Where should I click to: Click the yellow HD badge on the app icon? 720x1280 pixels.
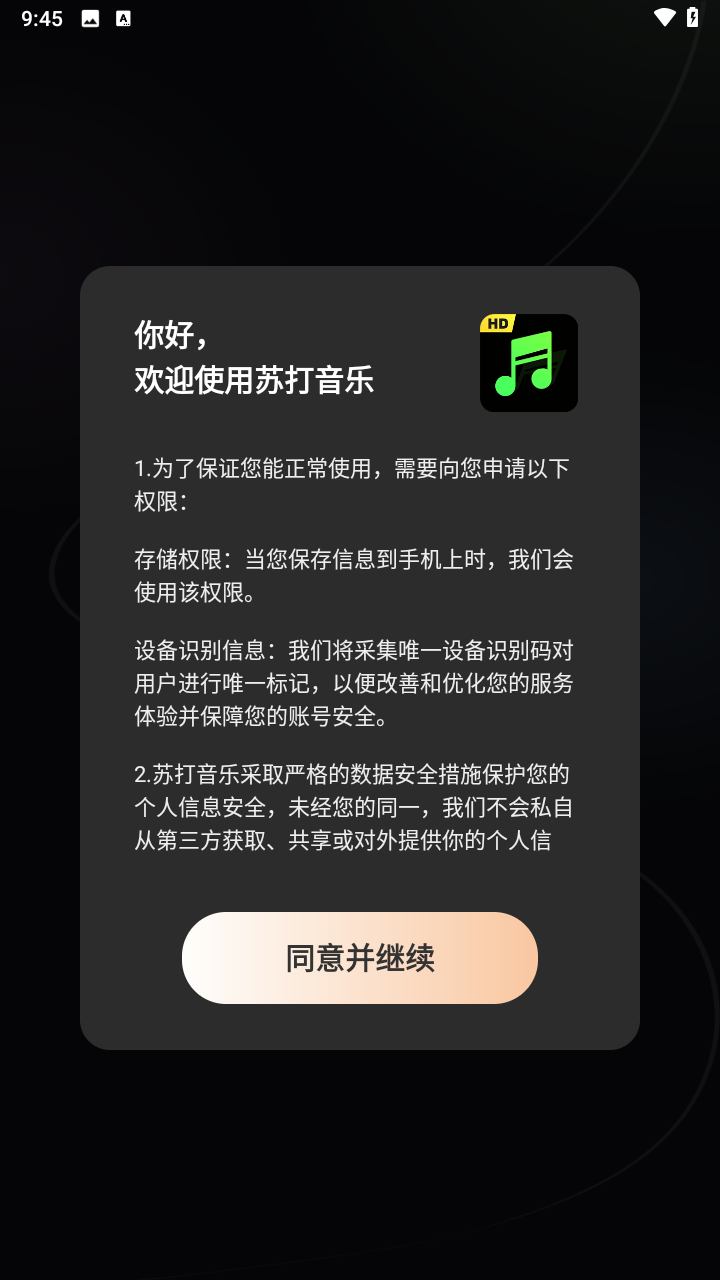pos(498,323)
